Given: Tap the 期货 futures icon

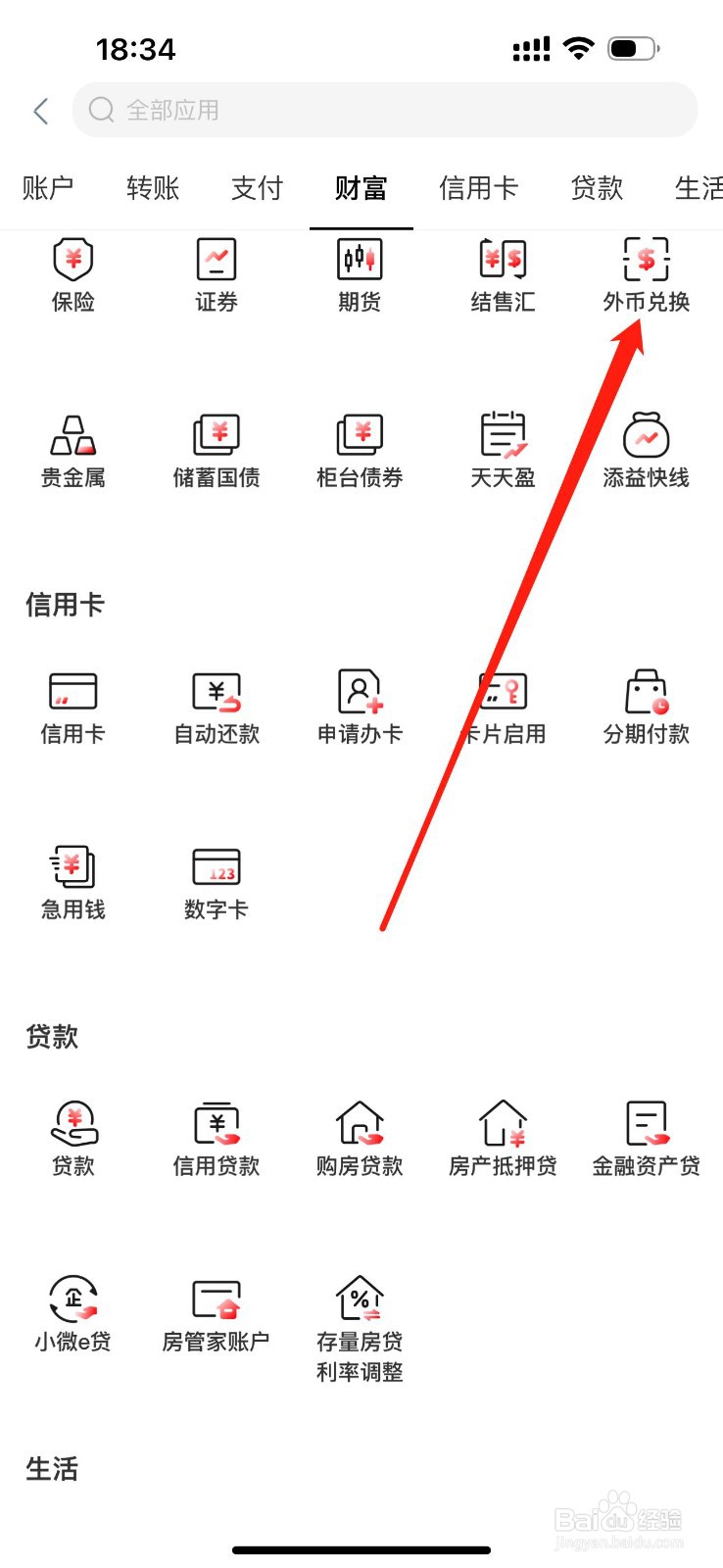Looking at the screenshot, I should [x=359, y=274].
